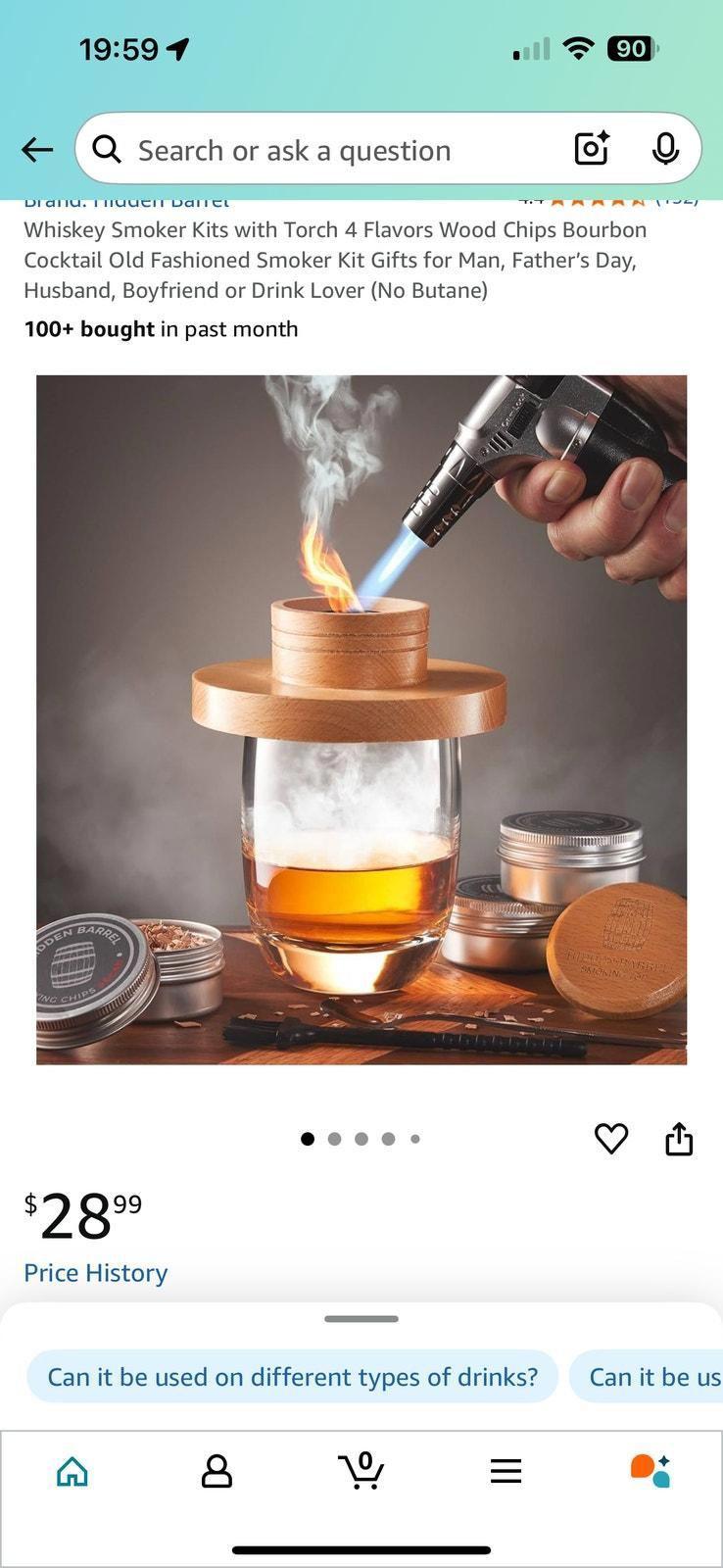Tap the search or ask a question field

click(x=333, y=150)
